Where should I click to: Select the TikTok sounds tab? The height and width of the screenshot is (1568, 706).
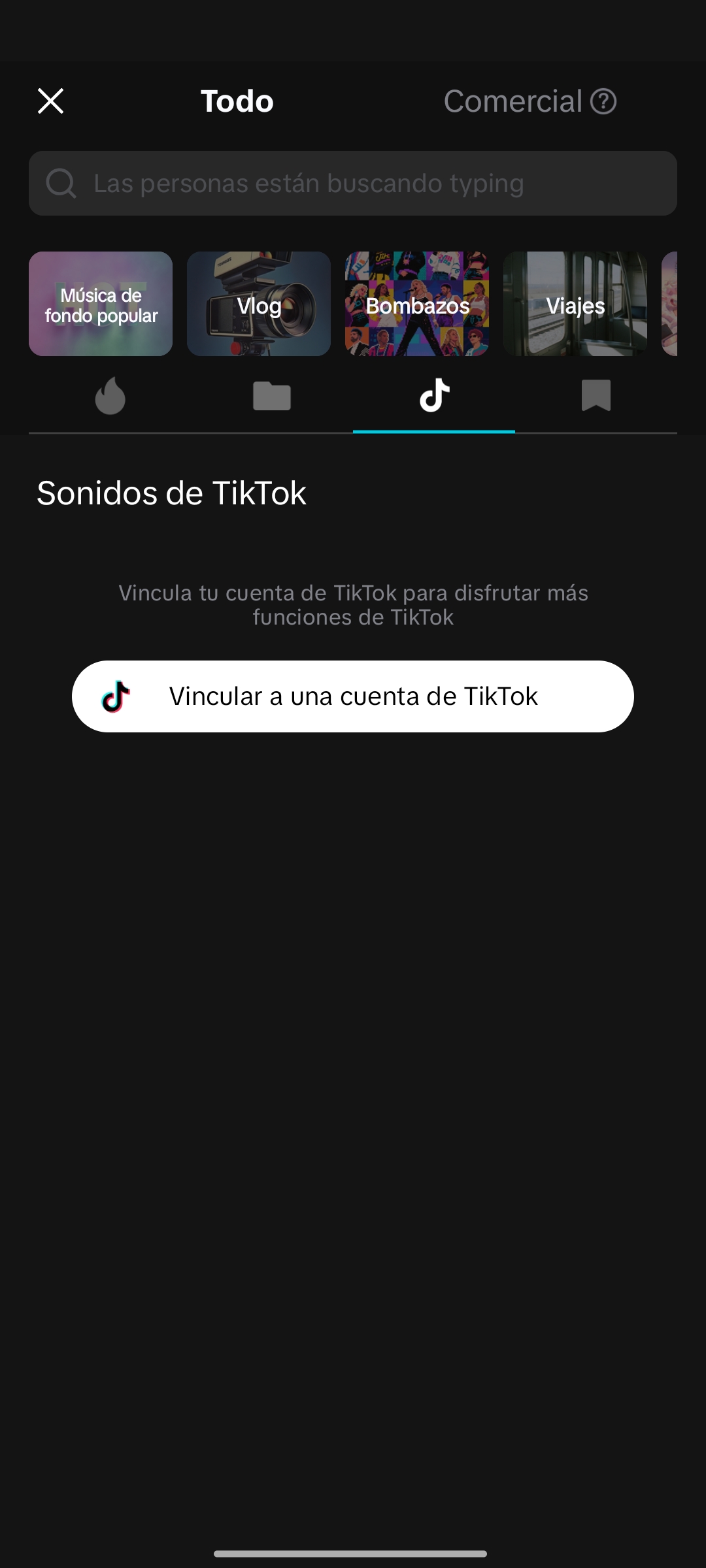[x=434, y=396]
